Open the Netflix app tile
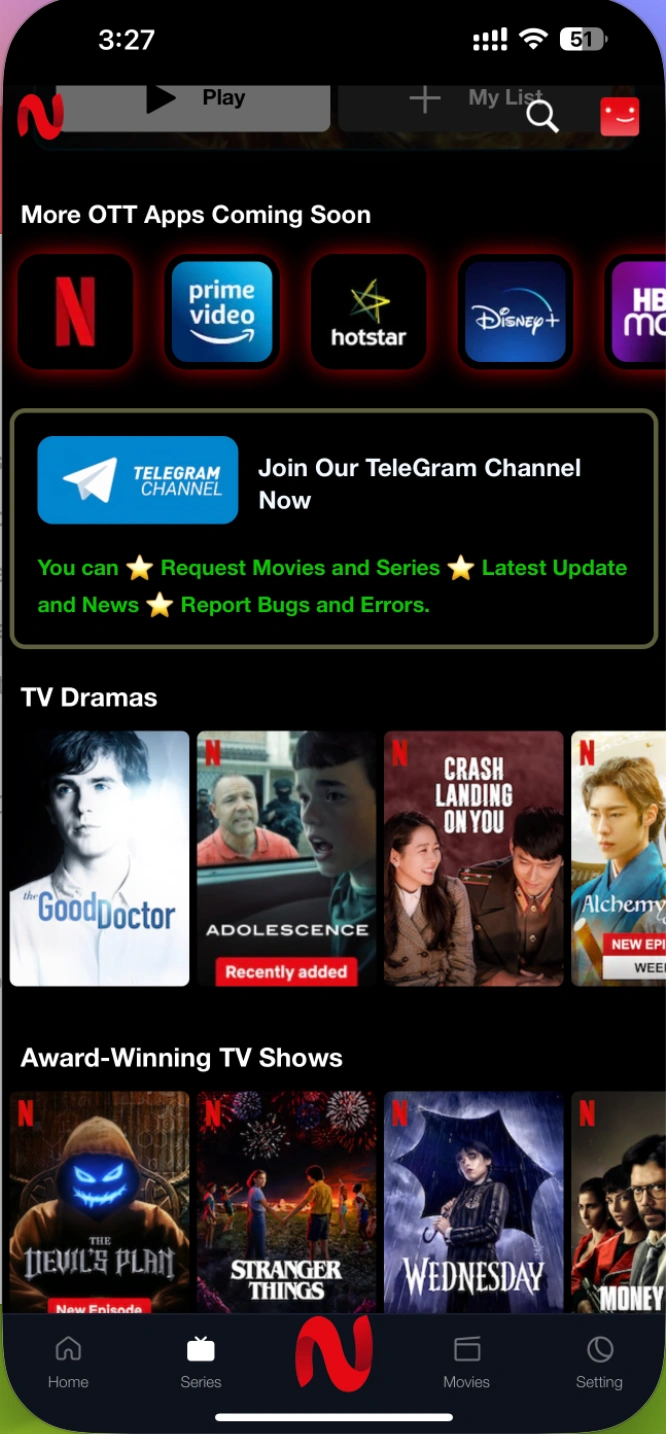The width and height of the screenshot is (666, 1434). coord(75,311)
